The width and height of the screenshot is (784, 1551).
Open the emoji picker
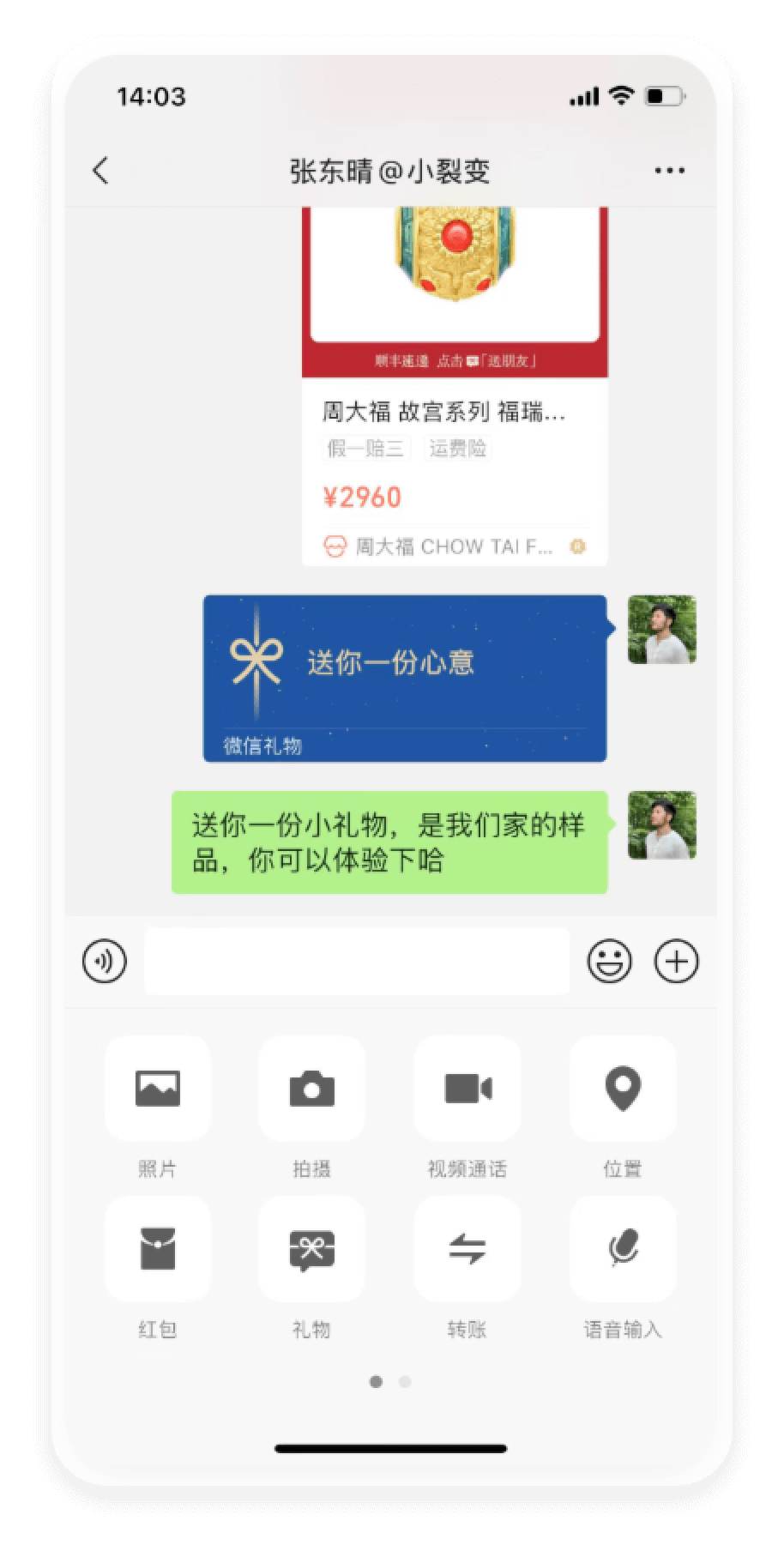[x=609, y=961]
